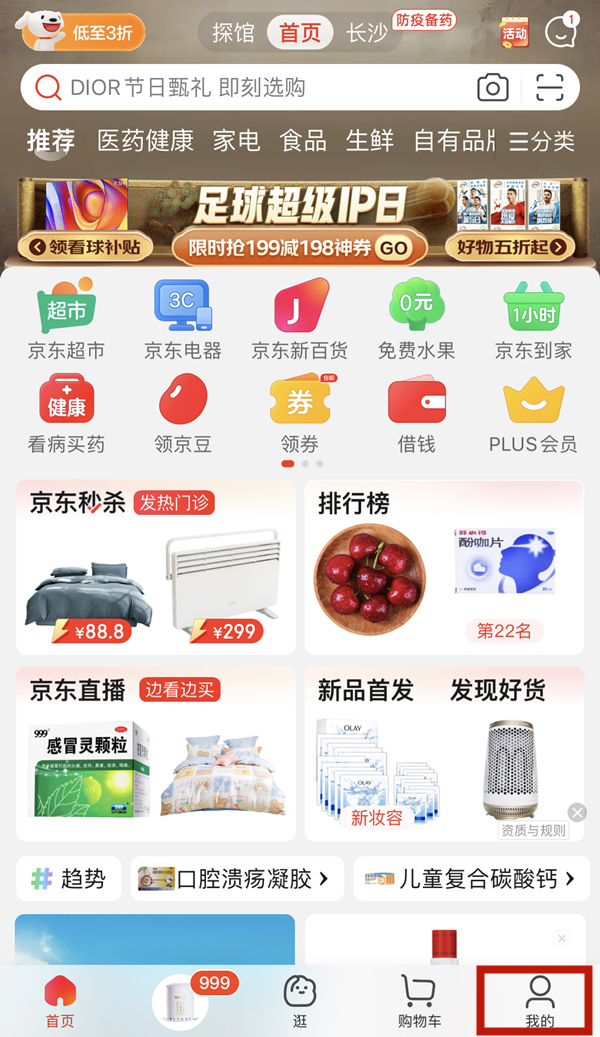Switch to 探馆 tab

point(233,33)
